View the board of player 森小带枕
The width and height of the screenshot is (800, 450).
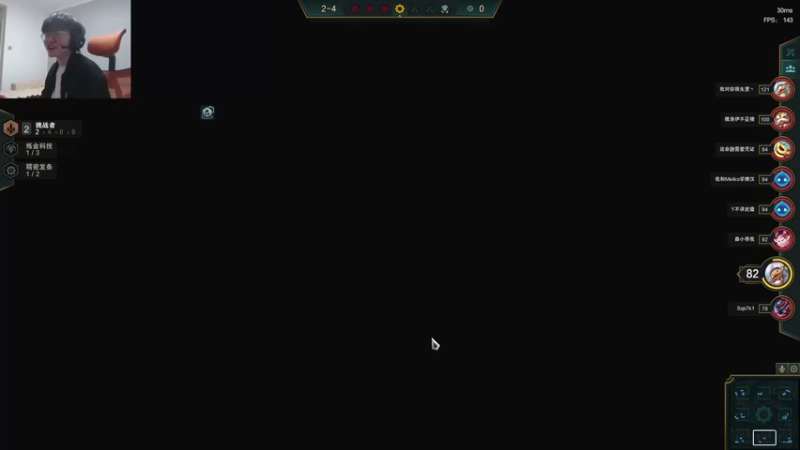[x=782, y=239]
